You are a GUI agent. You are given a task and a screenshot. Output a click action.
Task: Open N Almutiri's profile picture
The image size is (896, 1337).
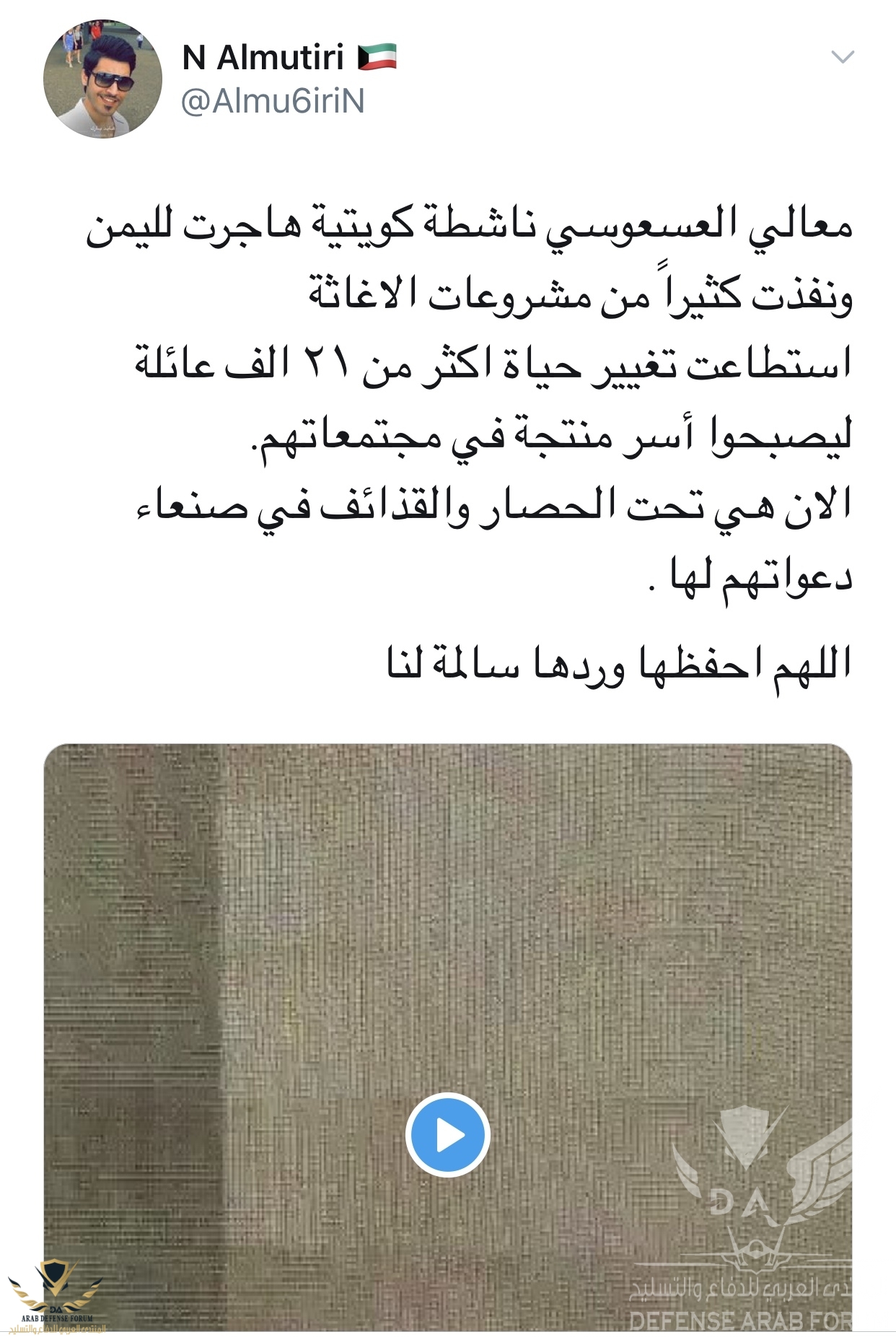coord(102,79)
